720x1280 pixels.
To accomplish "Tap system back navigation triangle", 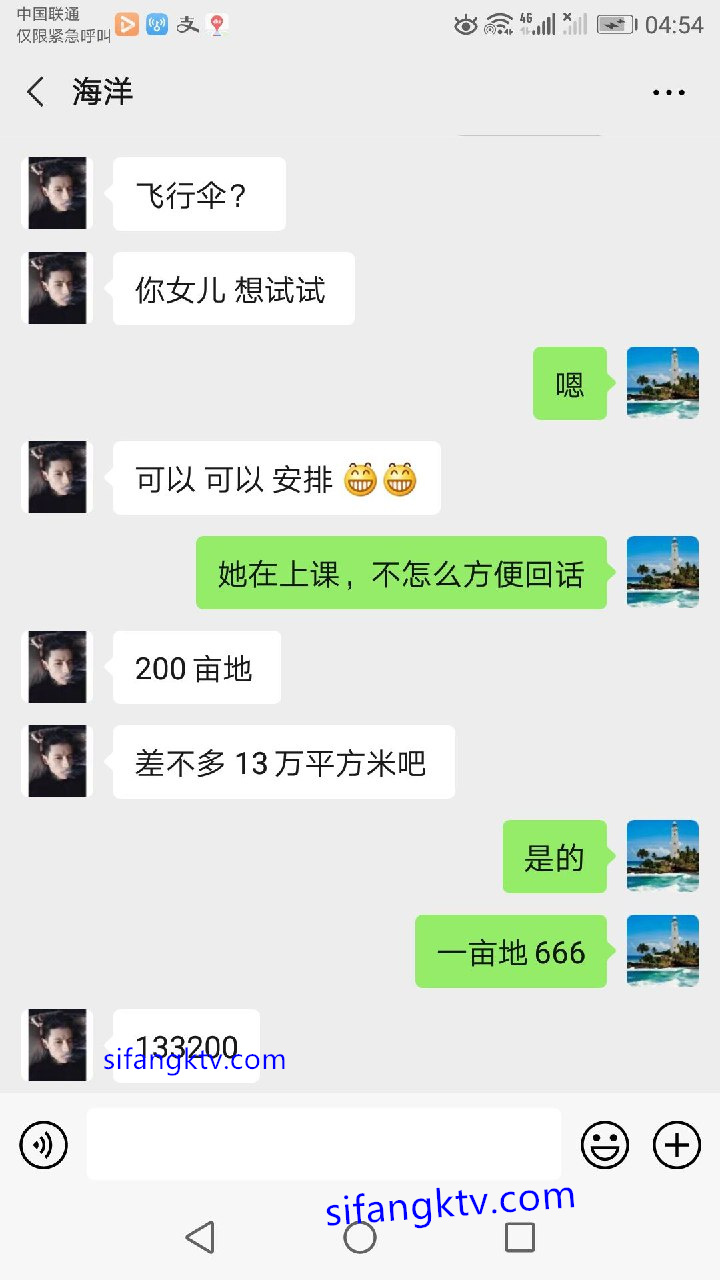I will point(200,1237).
